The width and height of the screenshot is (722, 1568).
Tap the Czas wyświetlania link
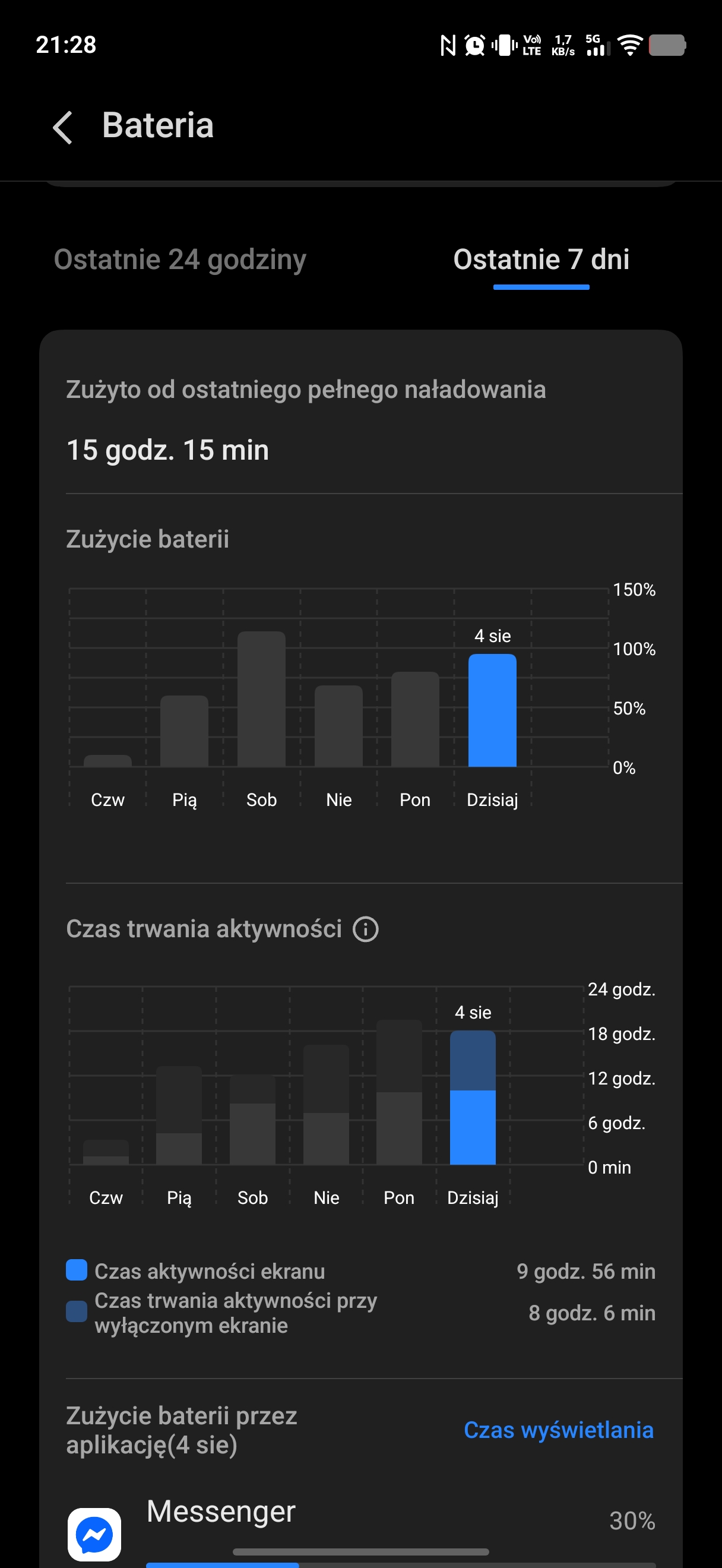point(558,1430)
